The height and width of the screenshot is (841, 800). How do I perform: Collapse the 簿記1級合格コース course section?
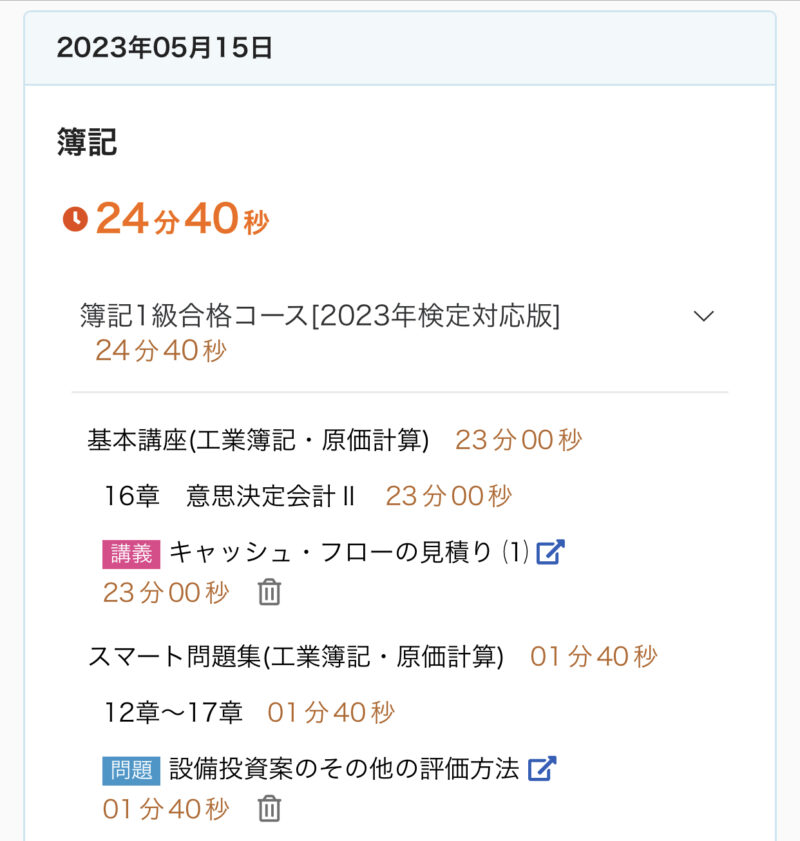pos(704,316)
